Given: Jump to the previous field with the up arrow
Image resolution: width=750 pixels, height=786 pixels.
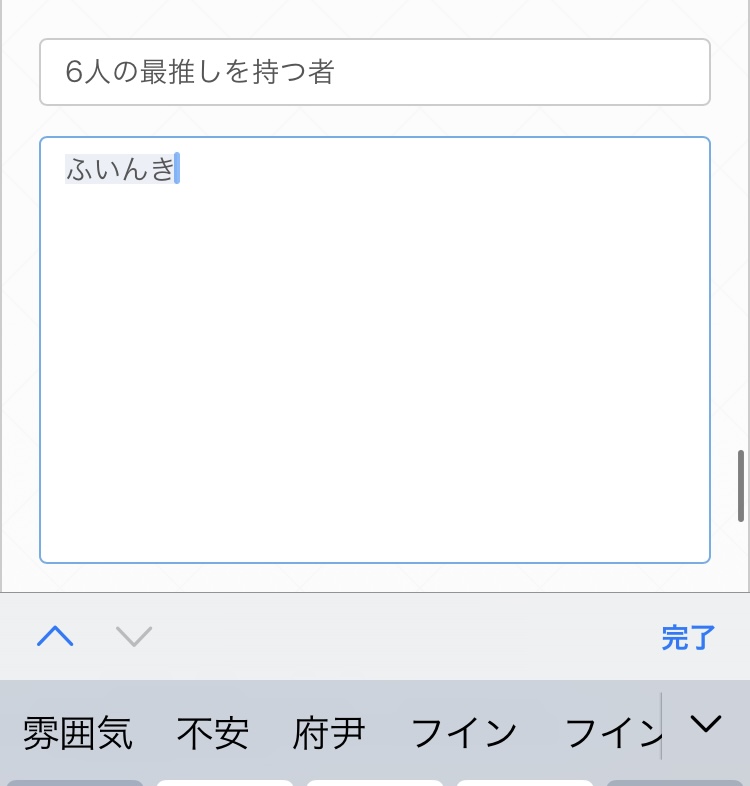Looking at the screenshot, I should point(55,636).
